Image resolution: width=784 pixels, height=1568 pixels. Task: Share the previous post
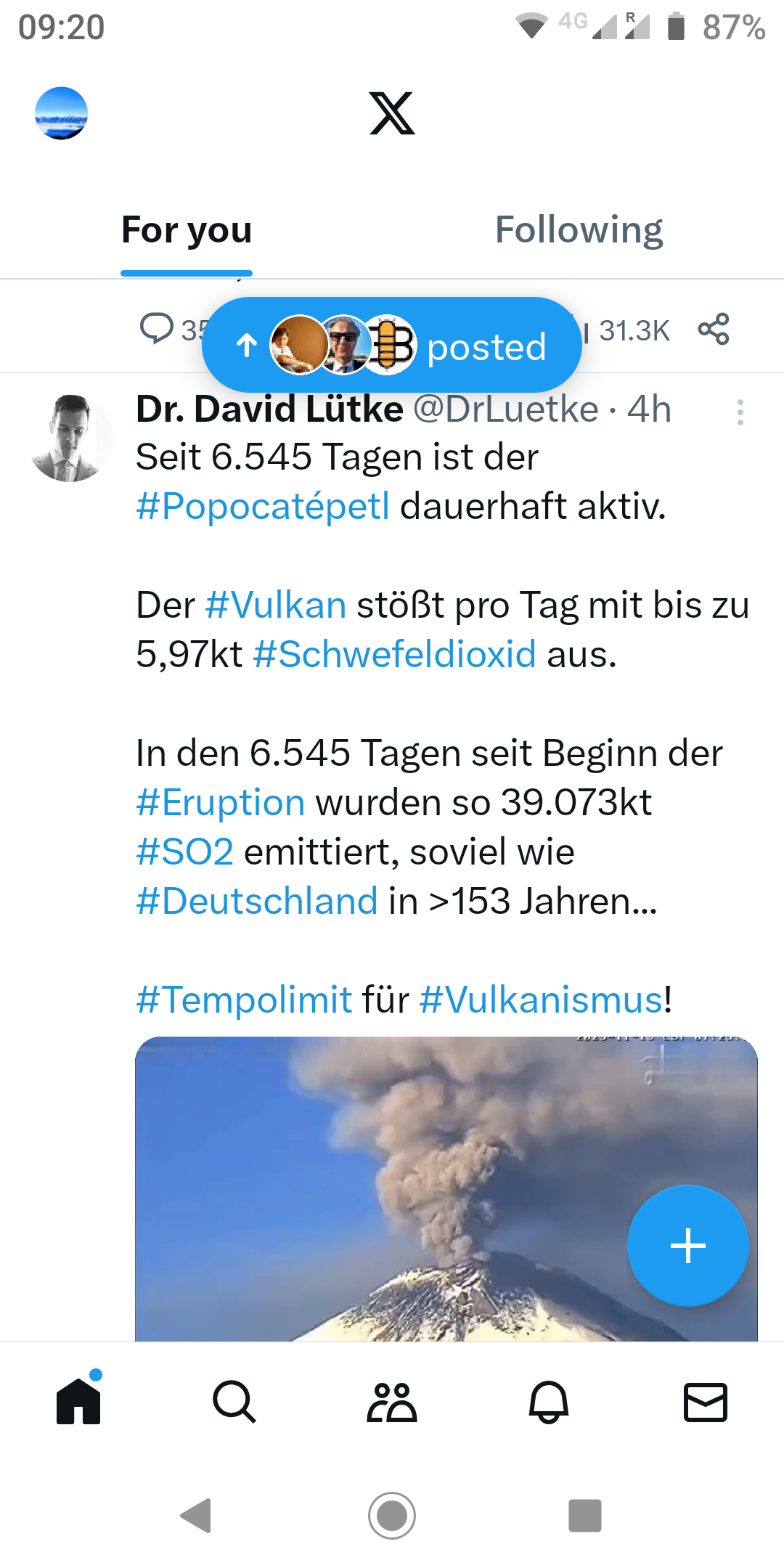713,330
